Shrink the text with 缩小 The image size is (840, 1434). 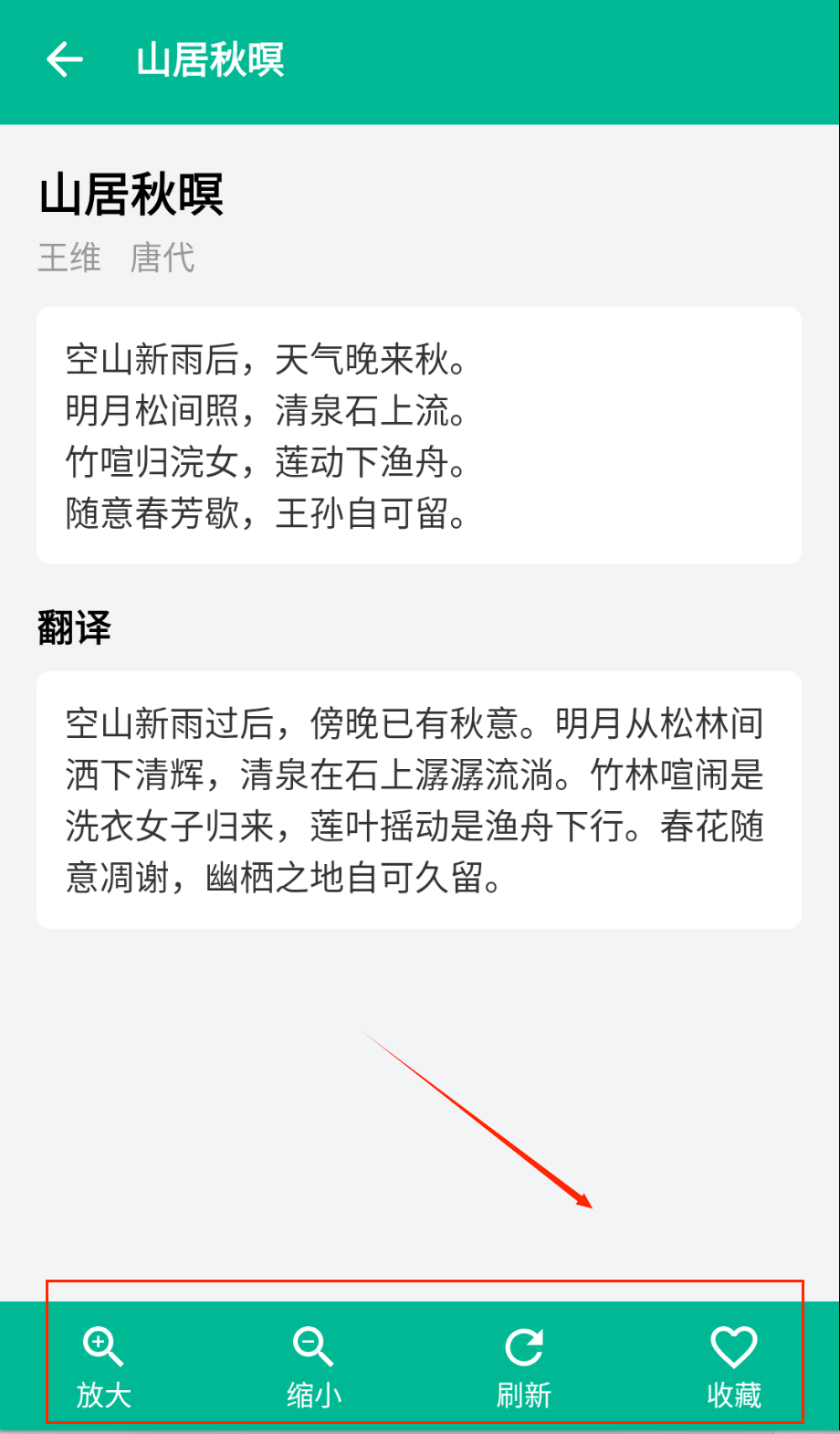point(313,1366)
